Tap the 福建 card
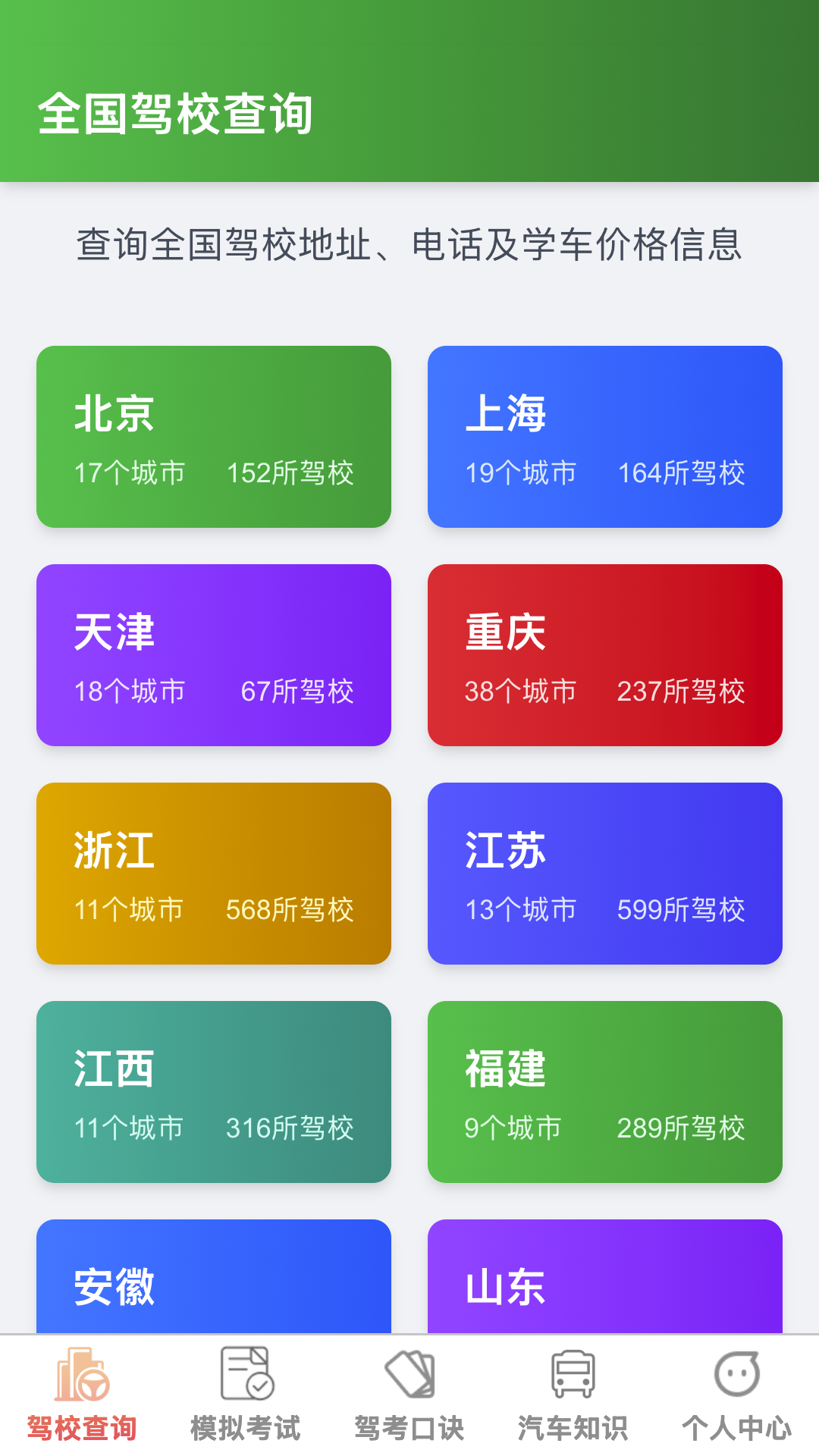Screen dimensions: 819x1456 [x=605, y=1092]
